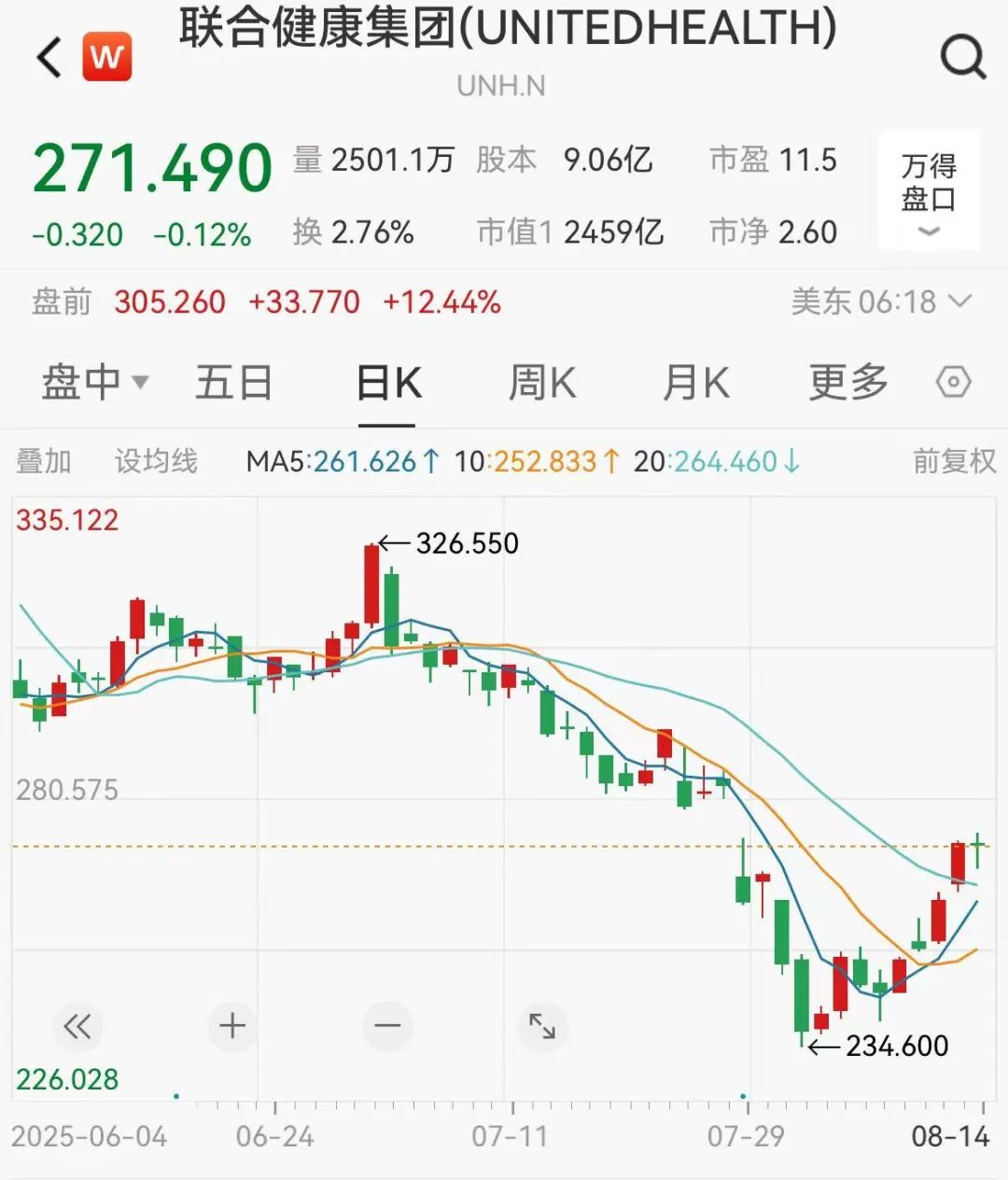Screen dimensions: 1008x1180
Task: Switch to the 五日 chart tab
Action: point(233,383)
